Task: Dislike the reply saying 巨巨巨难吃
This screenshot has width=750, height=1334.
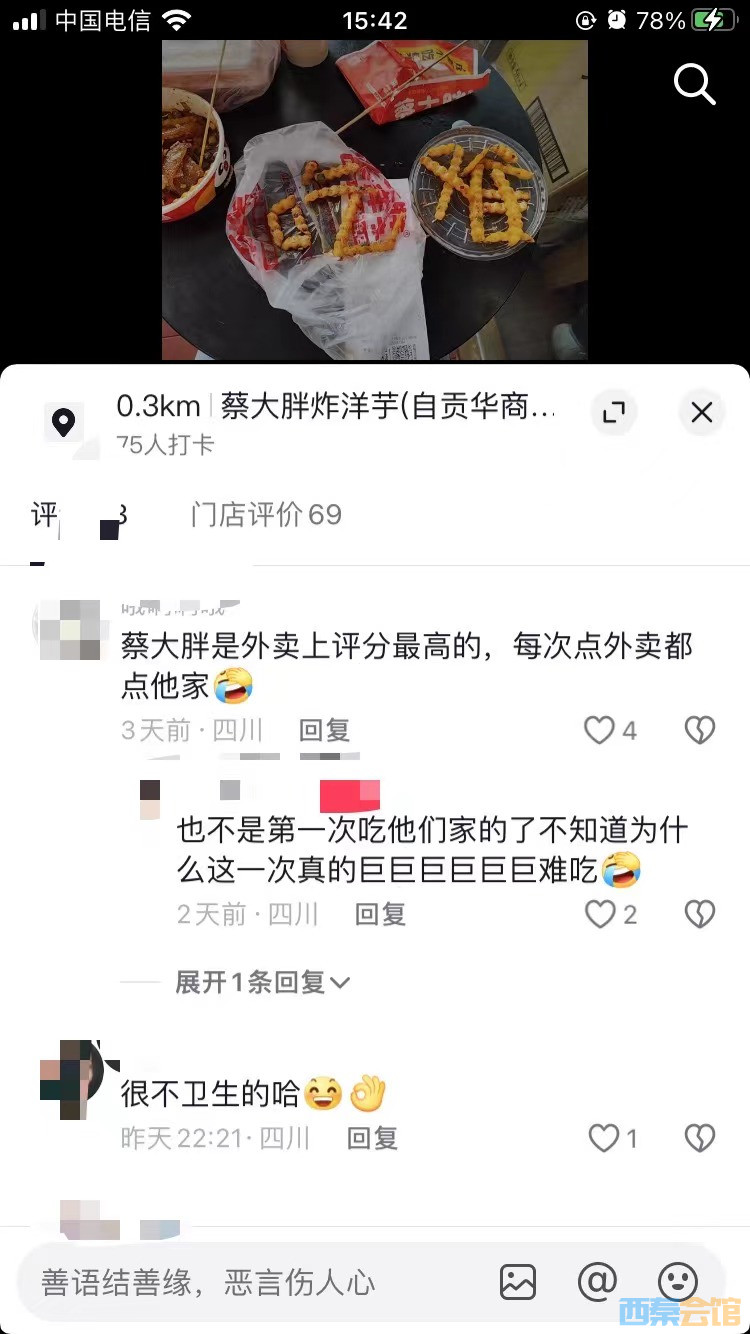Action: [x=699, y=914]
